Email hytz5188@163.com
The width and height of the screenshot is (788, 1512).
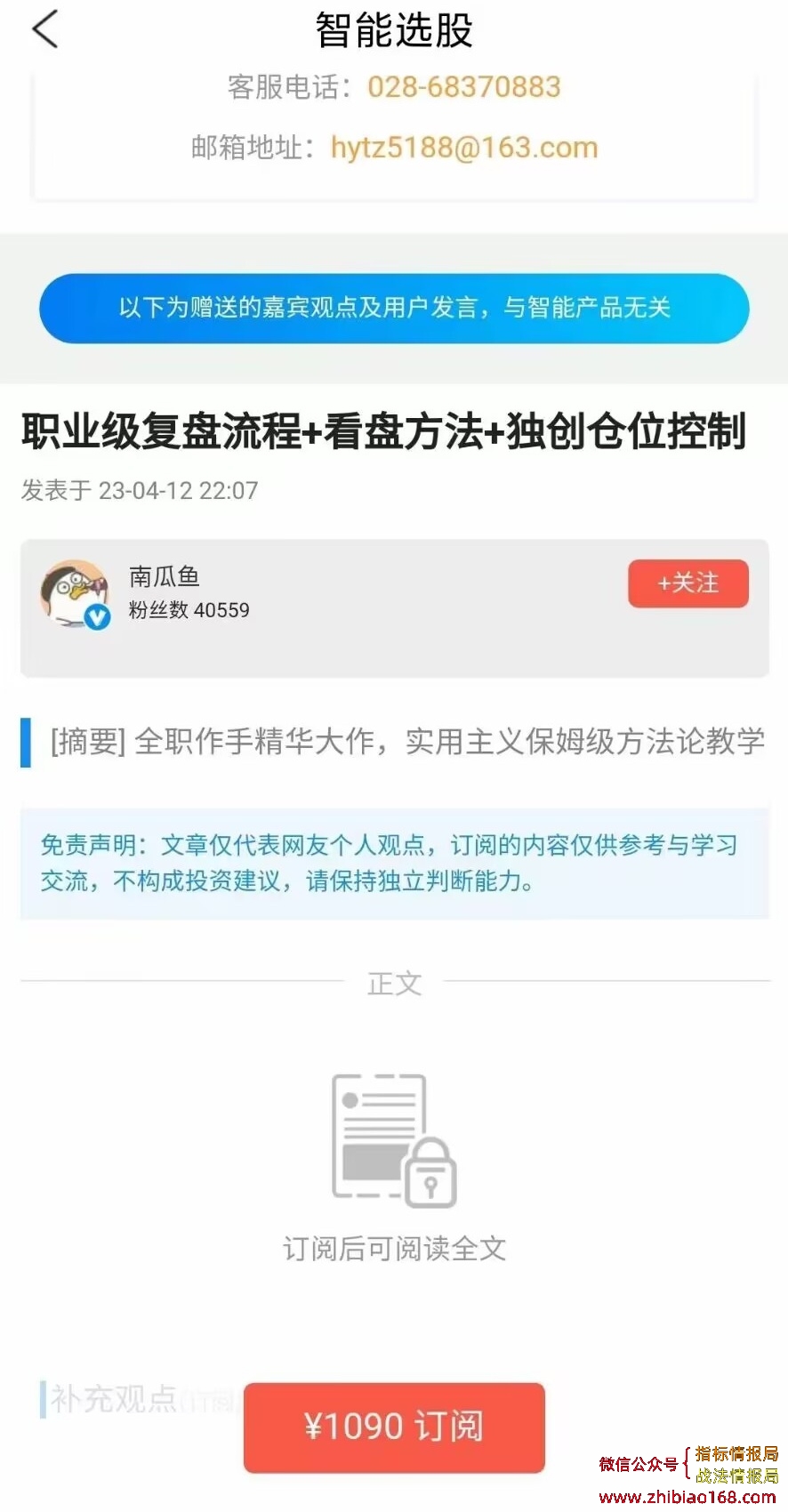[463, 148]
